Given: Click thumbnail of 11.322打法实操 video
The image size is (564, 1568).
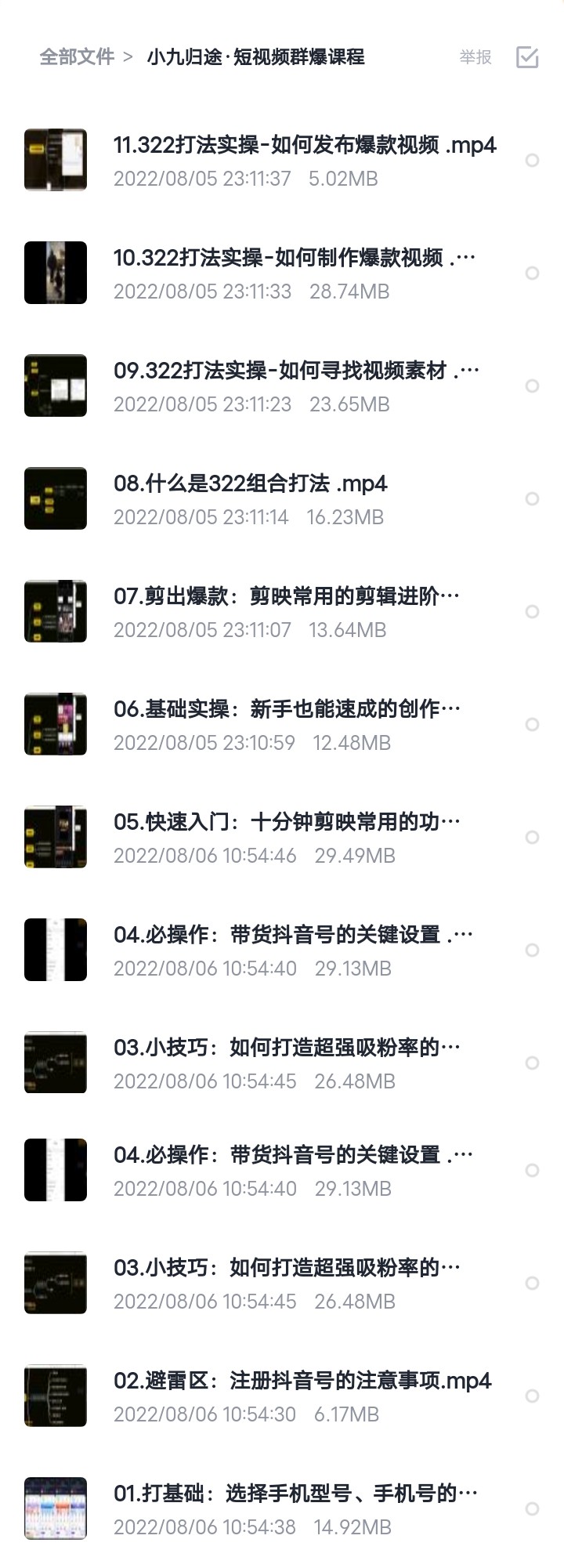Looking at the screenshot, I should tap(55, 158).
